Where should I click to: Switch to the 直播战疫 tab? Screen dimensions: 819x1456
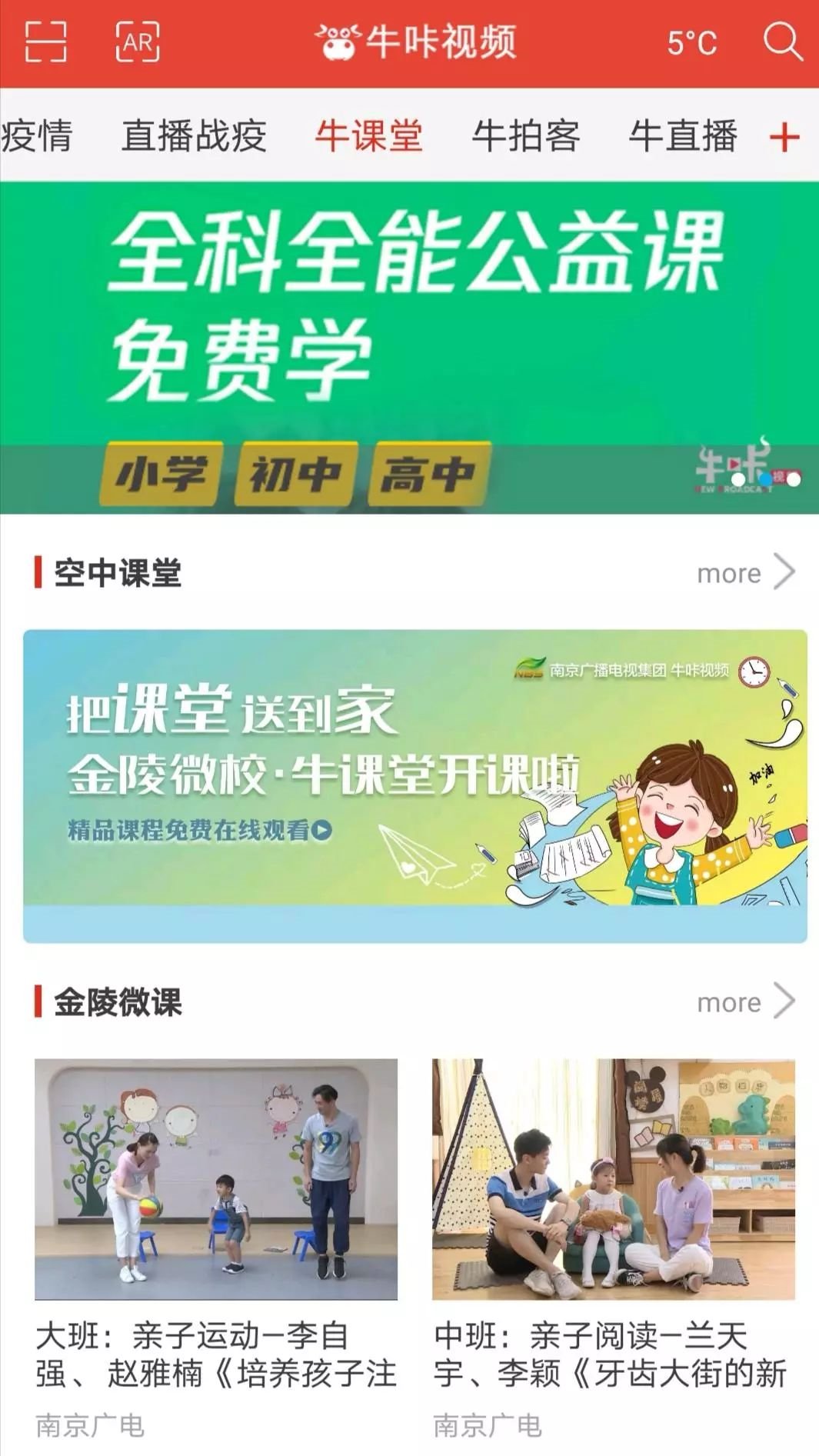click(x=194, y=136)
